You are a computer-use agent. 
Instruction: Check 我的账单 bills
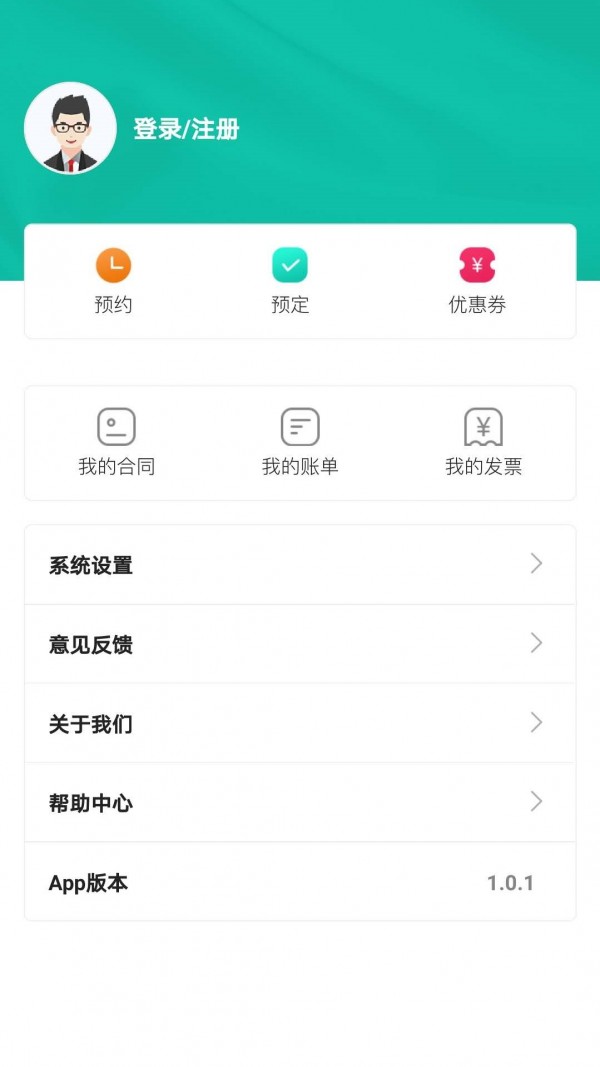tap(300, 442)
